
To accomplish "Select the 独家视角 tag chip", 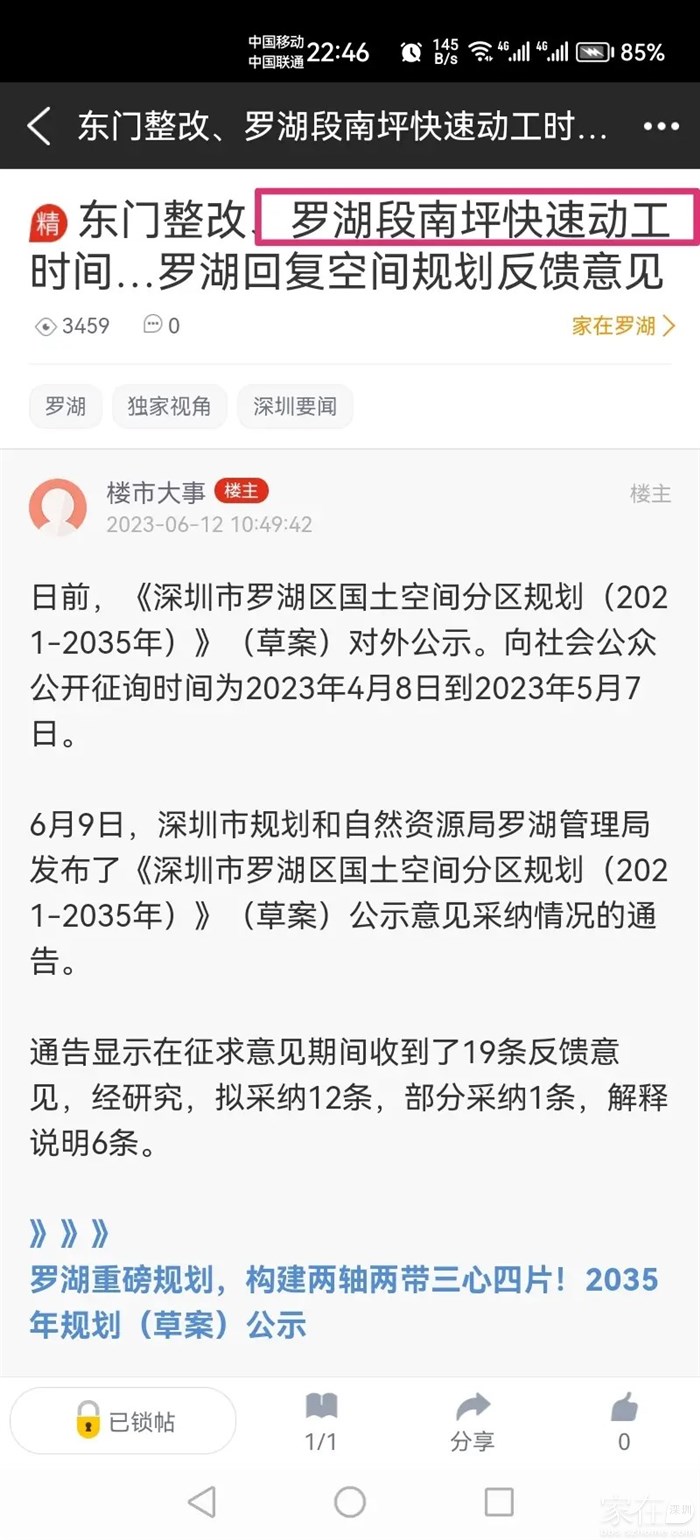I will click(x=169, y=406).
